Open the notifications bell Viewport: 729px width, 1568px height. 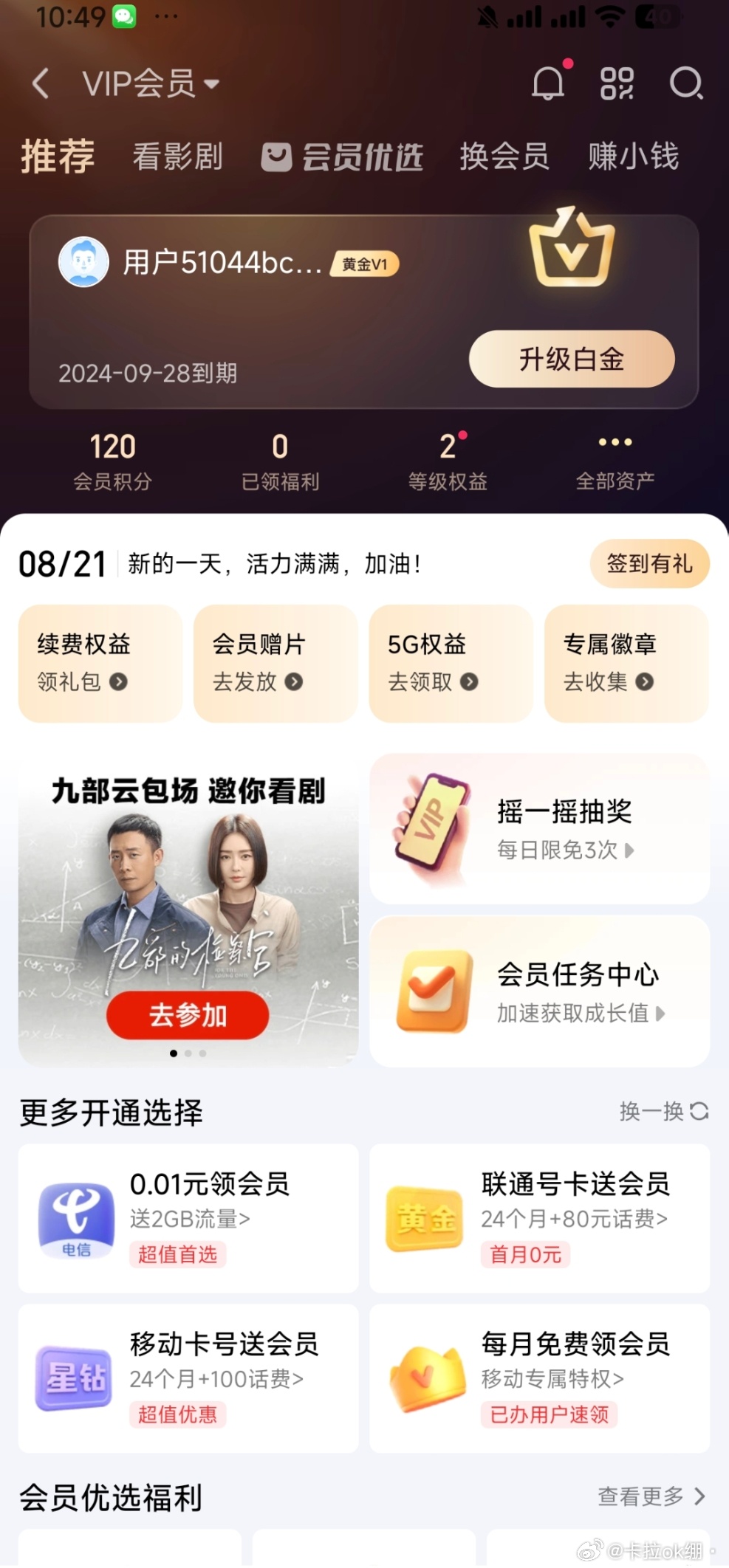(x=548, y=83)
